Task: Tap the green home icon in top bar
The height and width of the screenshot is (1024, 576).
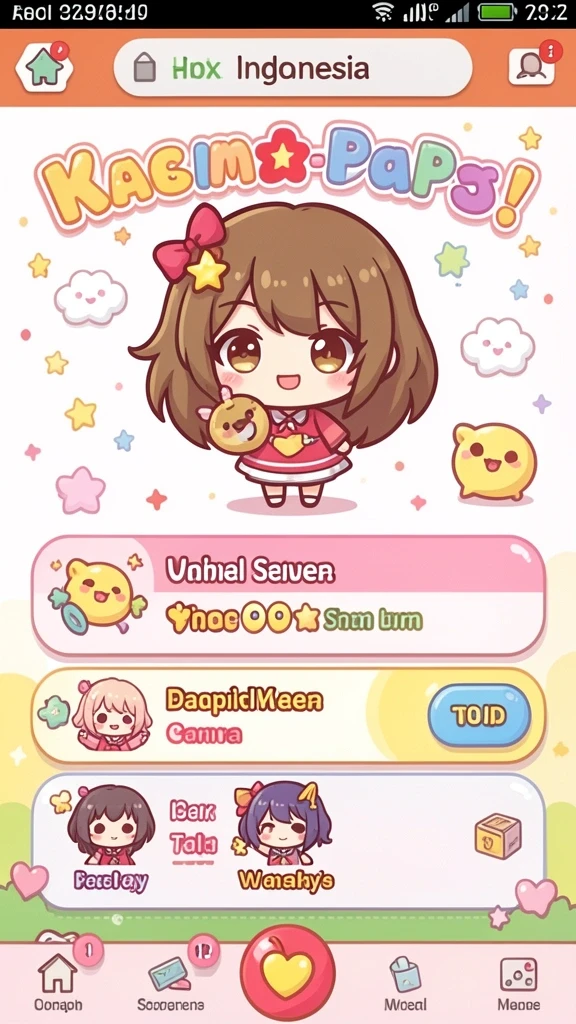Action: pyautogui.click(x=44, y=68)
